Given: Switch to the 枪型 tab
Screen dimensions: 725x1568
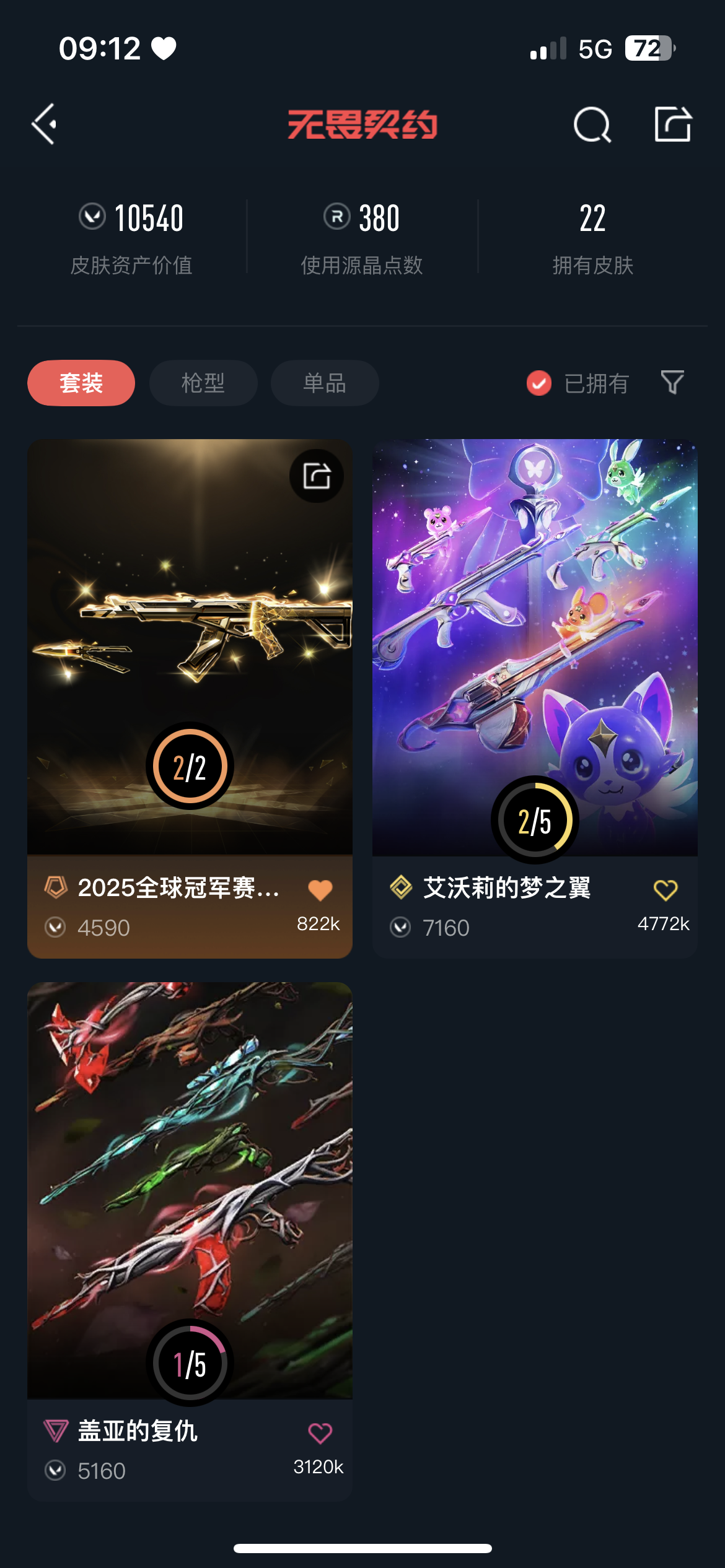Looking at the screenshot, I should 203,383.
